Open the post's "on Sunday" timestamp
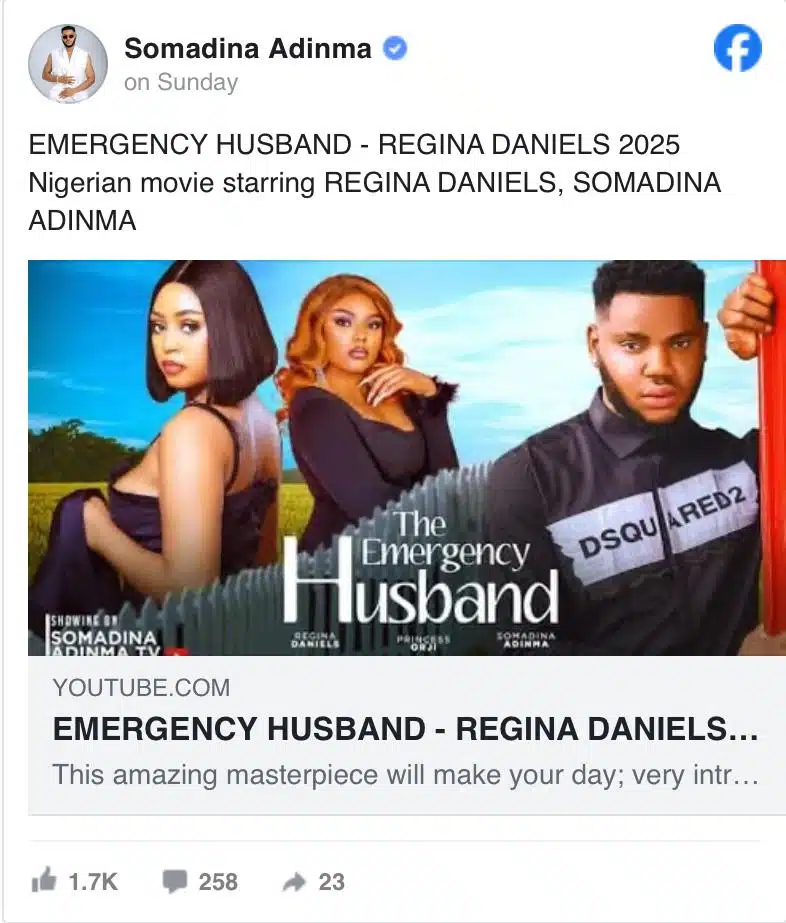The height and width of the screenshot is (923, 786). point(181,82)
